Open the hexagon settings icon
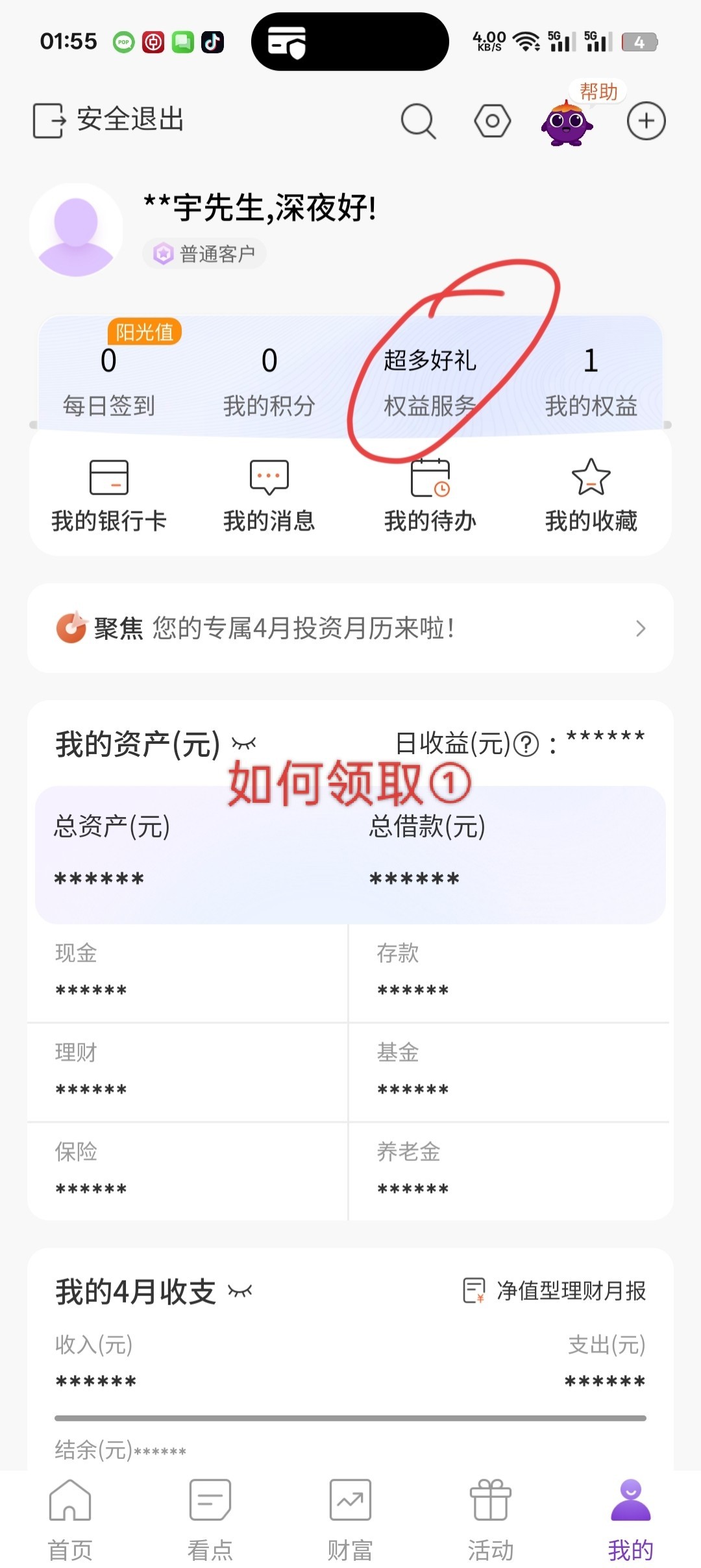This screenshot has width=701, height=1568. coord(493,121)
